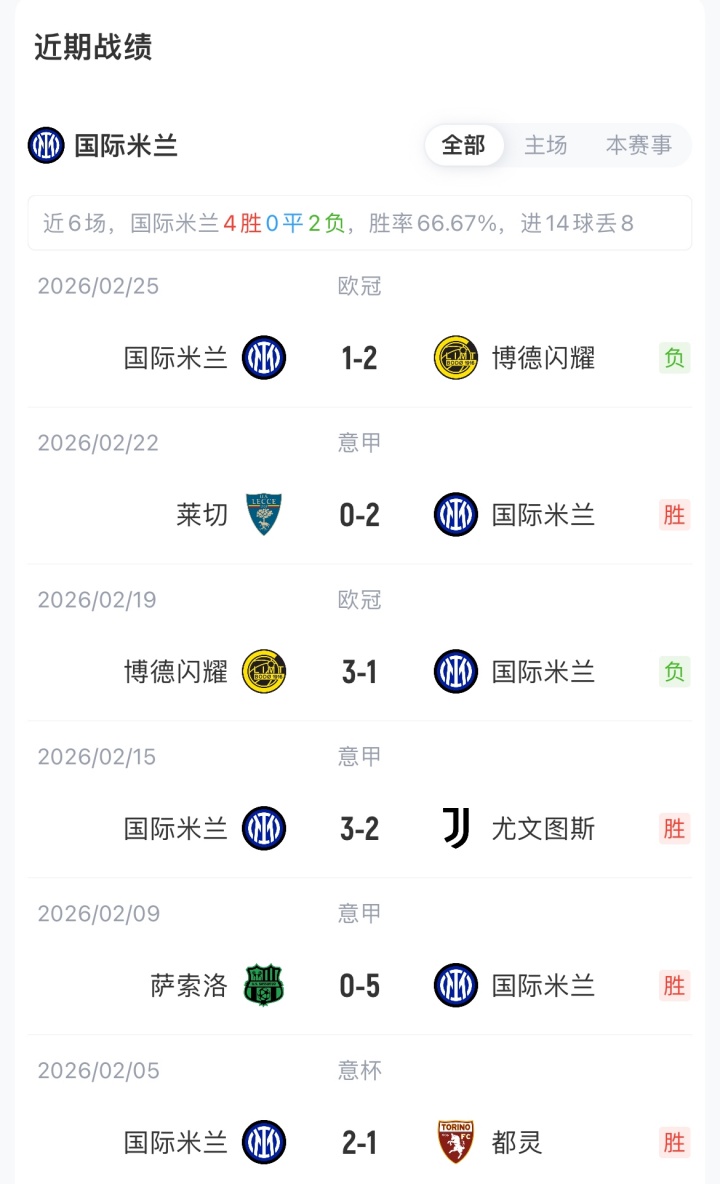The width and height of the screenshot is (720, 1184).
Task: Select the 全部 filter tab
Action: coord(463,145)
